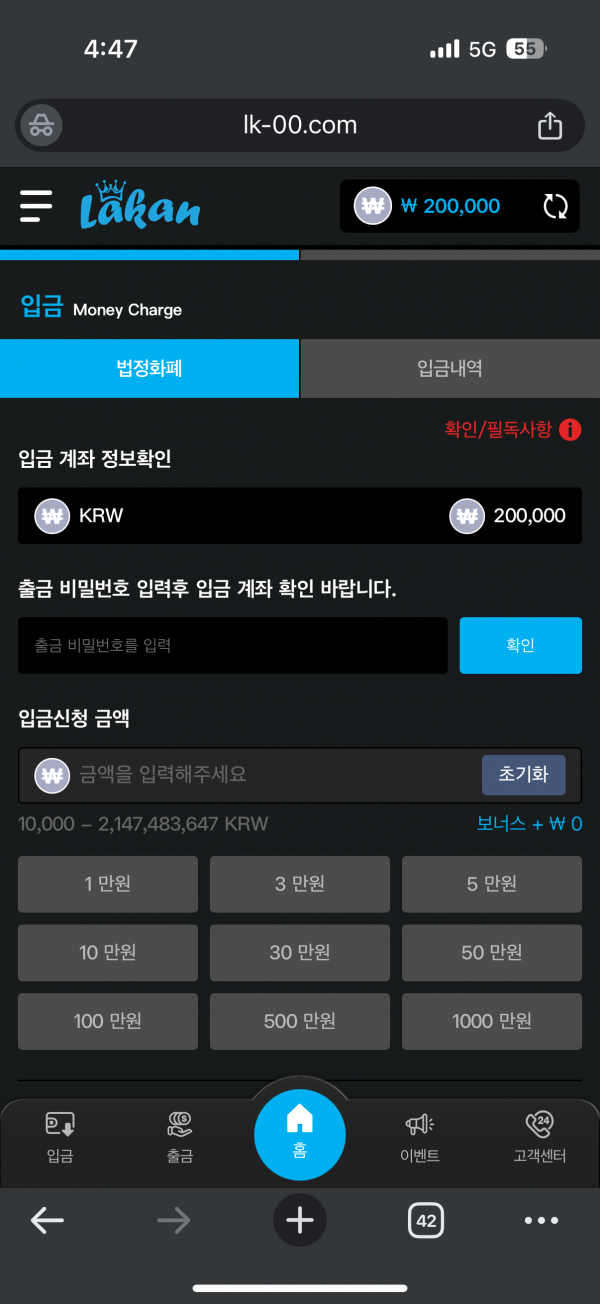Share this page from the address bar
This screenshot has width=600, height=1304.
coord(550,125)
